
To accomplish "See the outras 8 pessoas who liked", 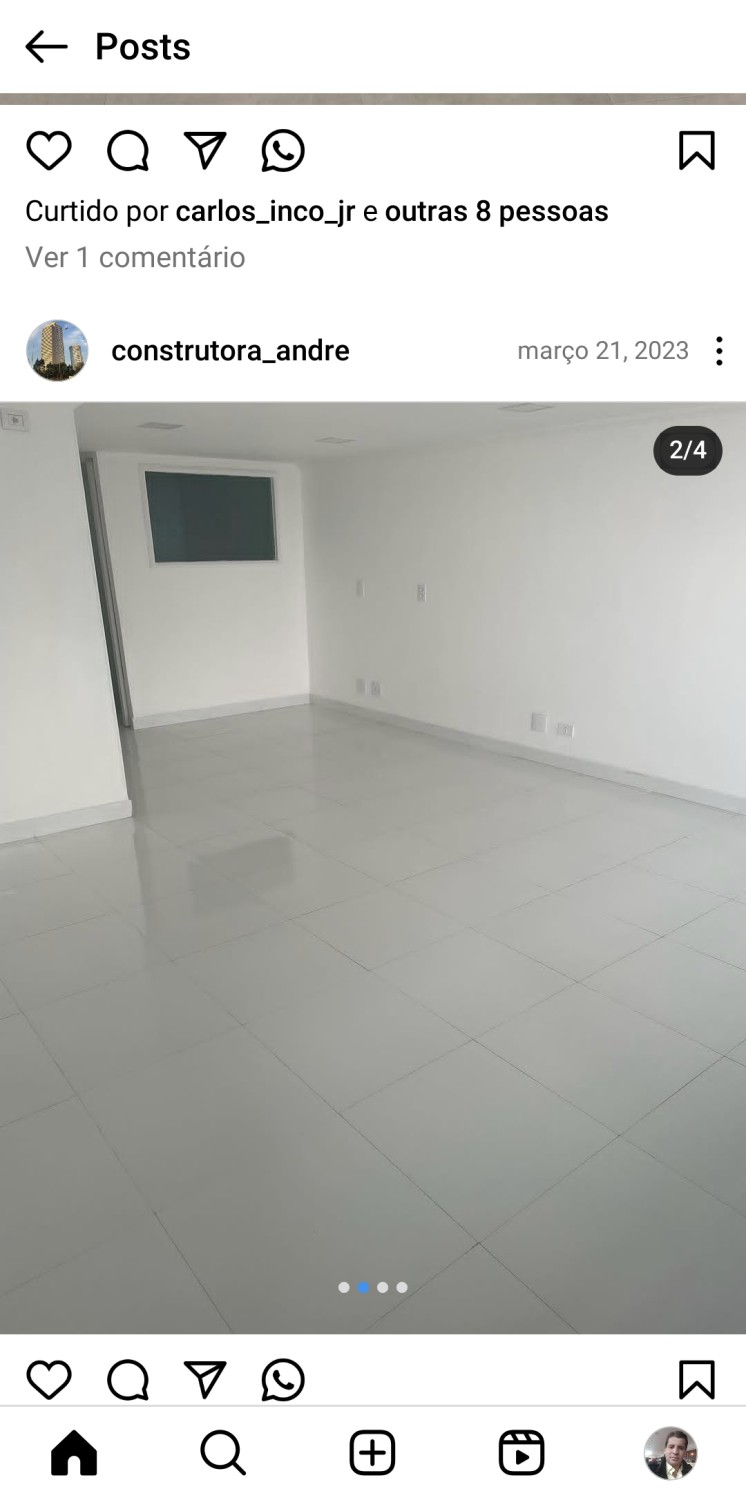I will pyautogui.click(x=496, y=212).
